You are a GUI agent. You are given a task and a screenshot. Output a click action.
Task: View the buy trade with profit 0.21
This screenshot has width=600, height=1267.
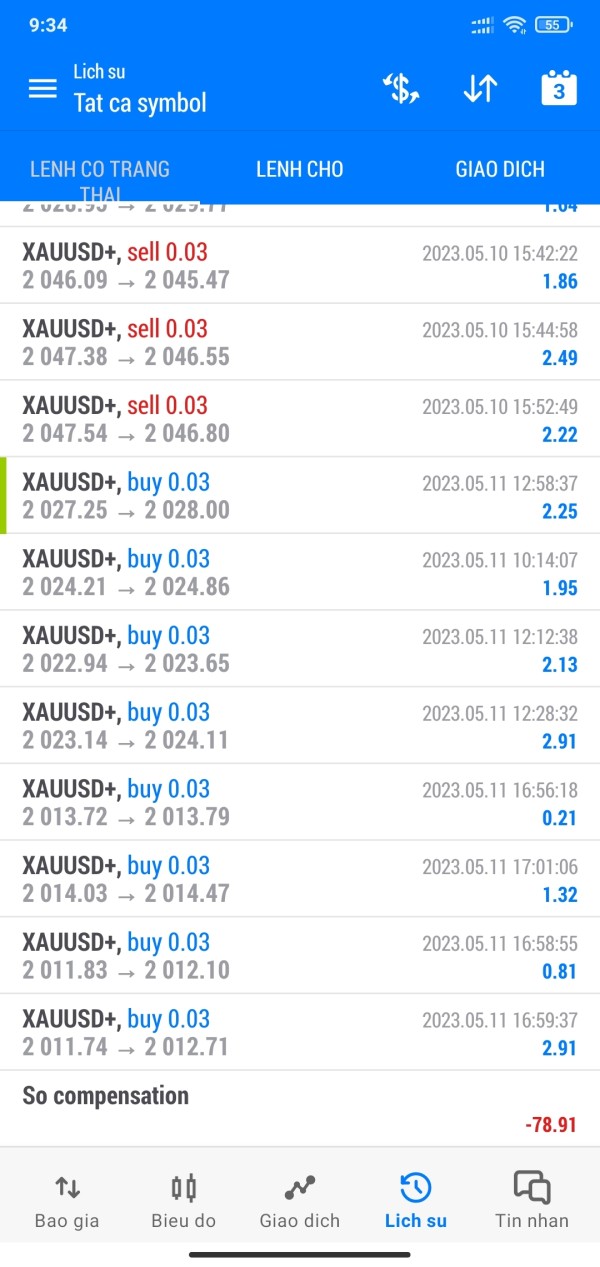coord(300,803)
